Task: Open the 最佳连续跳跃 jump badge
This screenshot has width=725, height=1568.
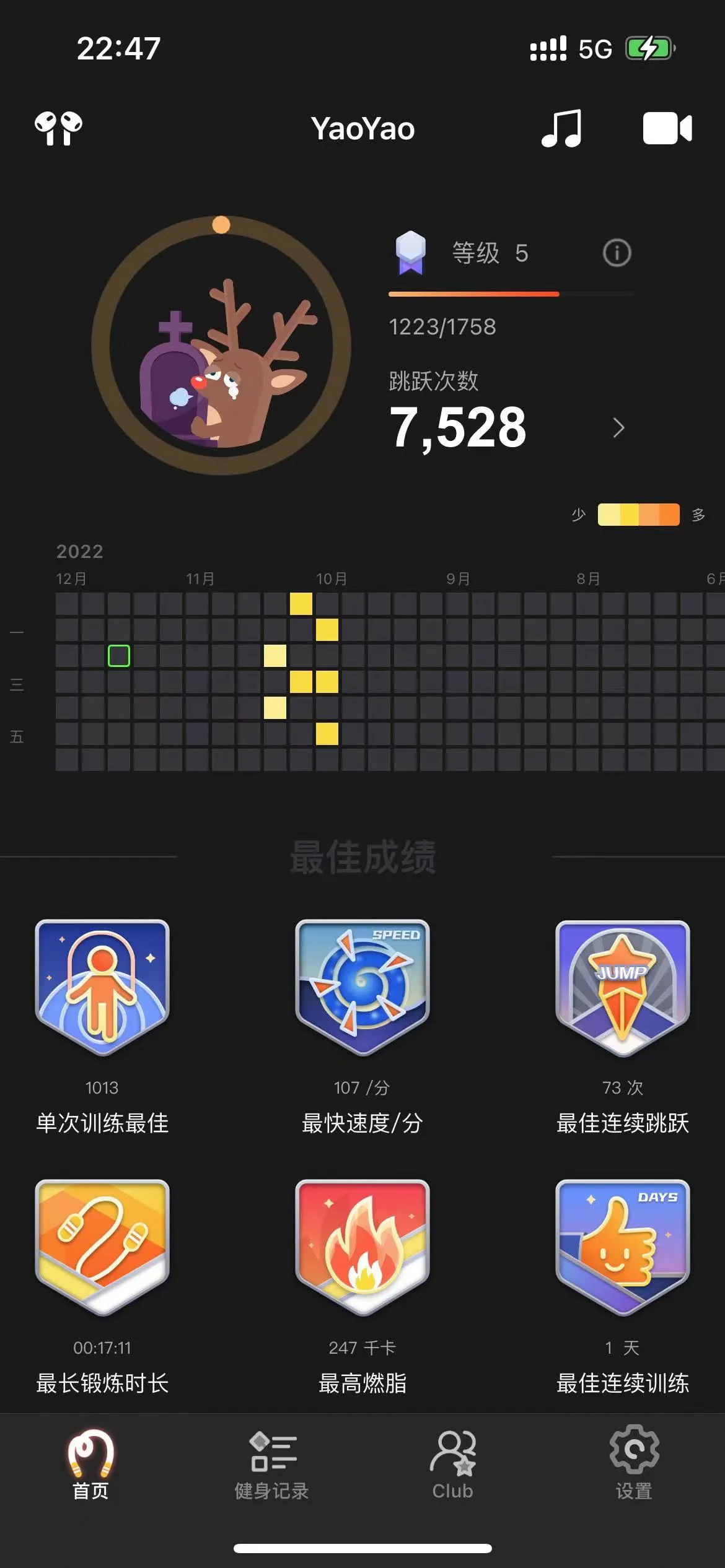Action: pyautogui.click(x=623, y=988)
